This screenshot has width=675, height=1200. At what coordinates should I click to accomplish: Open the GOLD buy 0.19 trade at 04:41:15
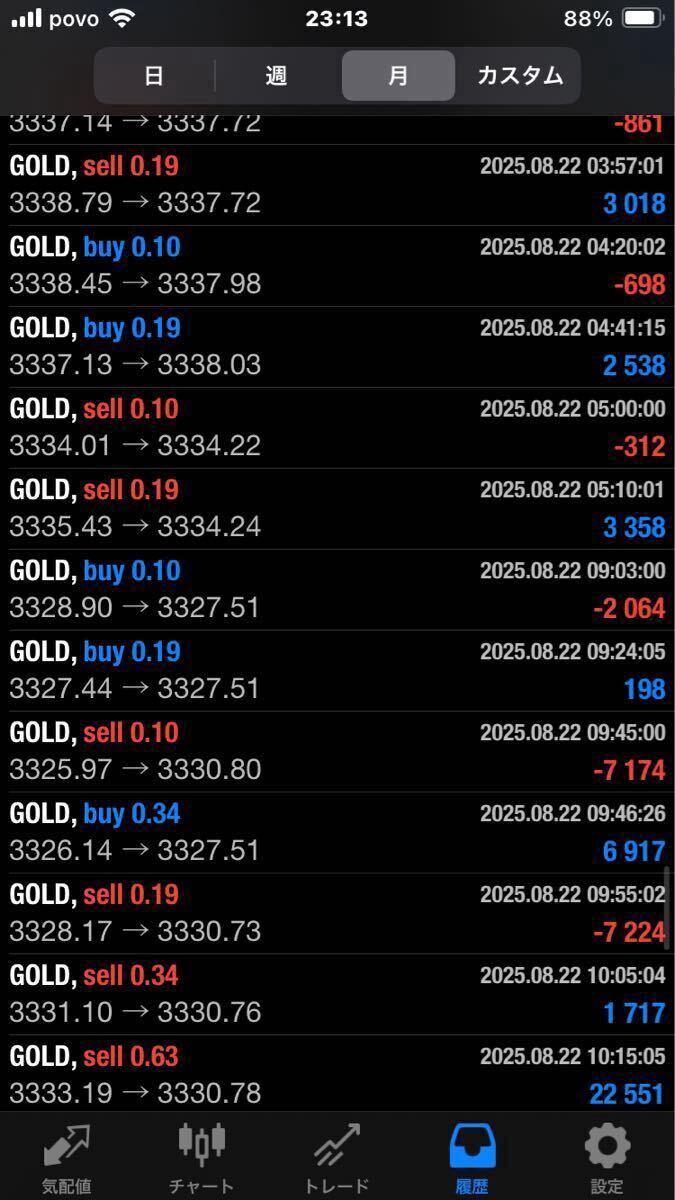(337, 347)
